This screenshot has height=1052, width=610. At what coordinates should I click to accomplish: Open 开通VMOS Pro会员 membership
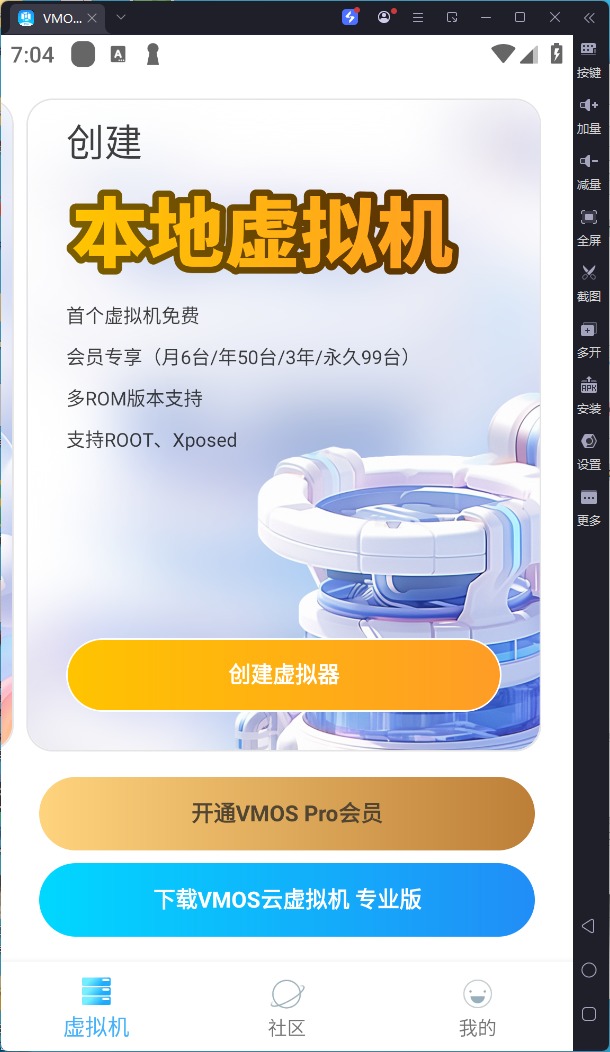coord(286,813)
